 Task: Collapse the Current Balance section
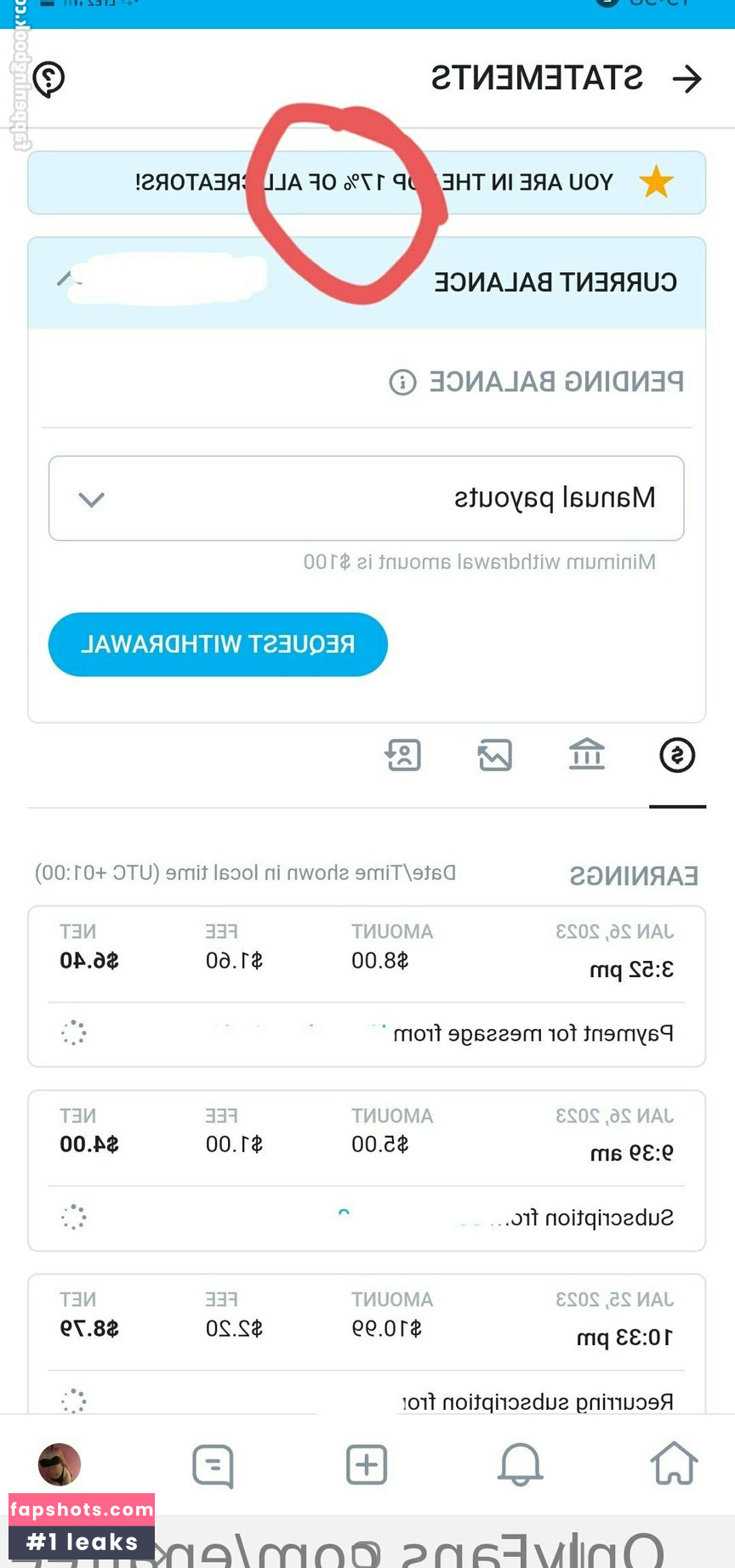[65, 279]
